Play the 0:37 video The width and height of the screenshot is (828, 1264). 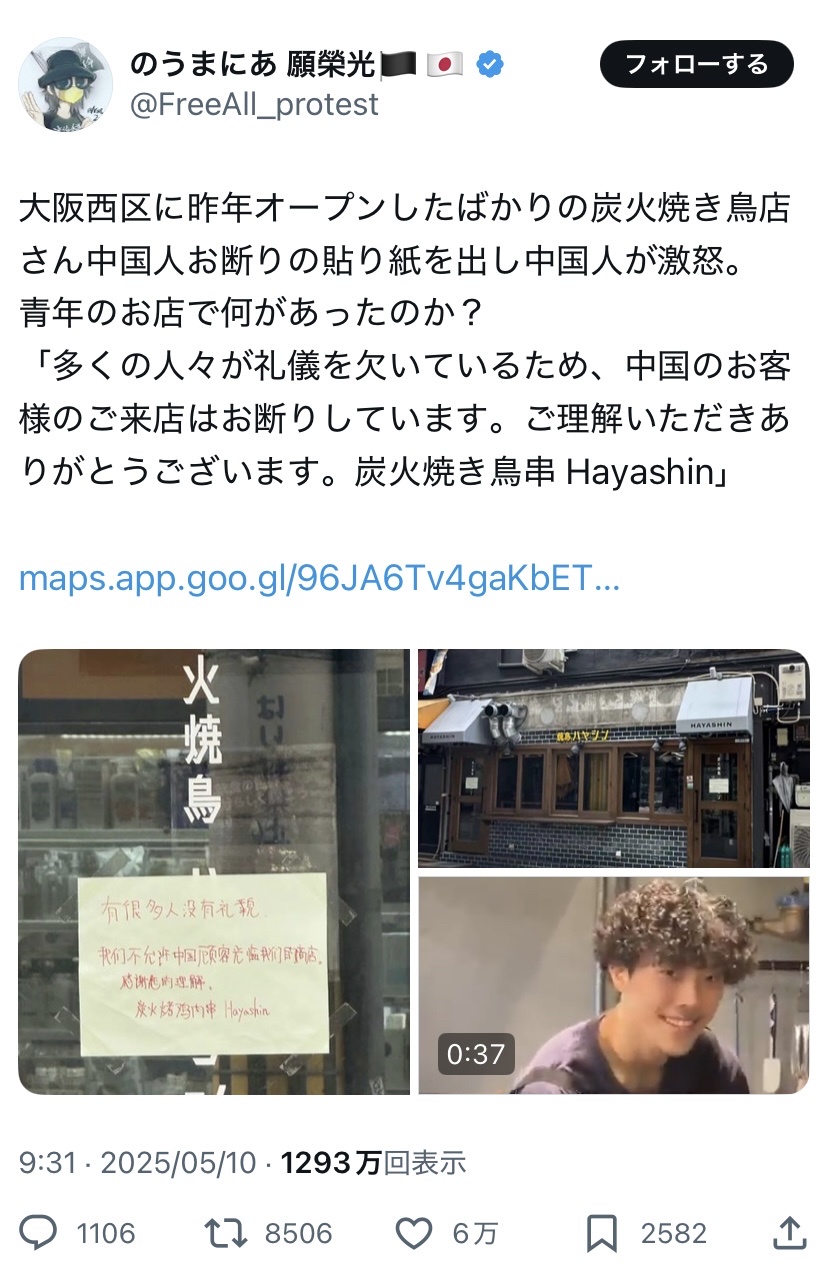(613, 985)
